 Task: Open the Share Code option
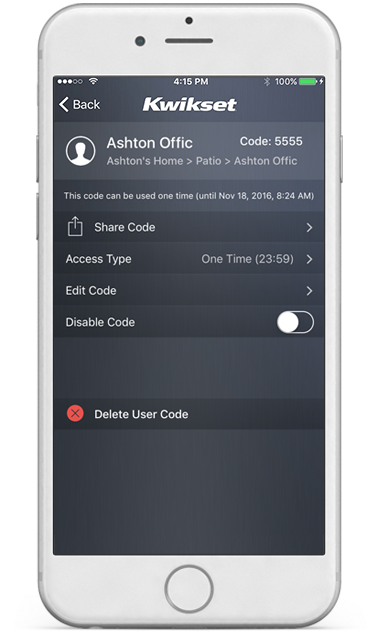(x=189, y=227)
